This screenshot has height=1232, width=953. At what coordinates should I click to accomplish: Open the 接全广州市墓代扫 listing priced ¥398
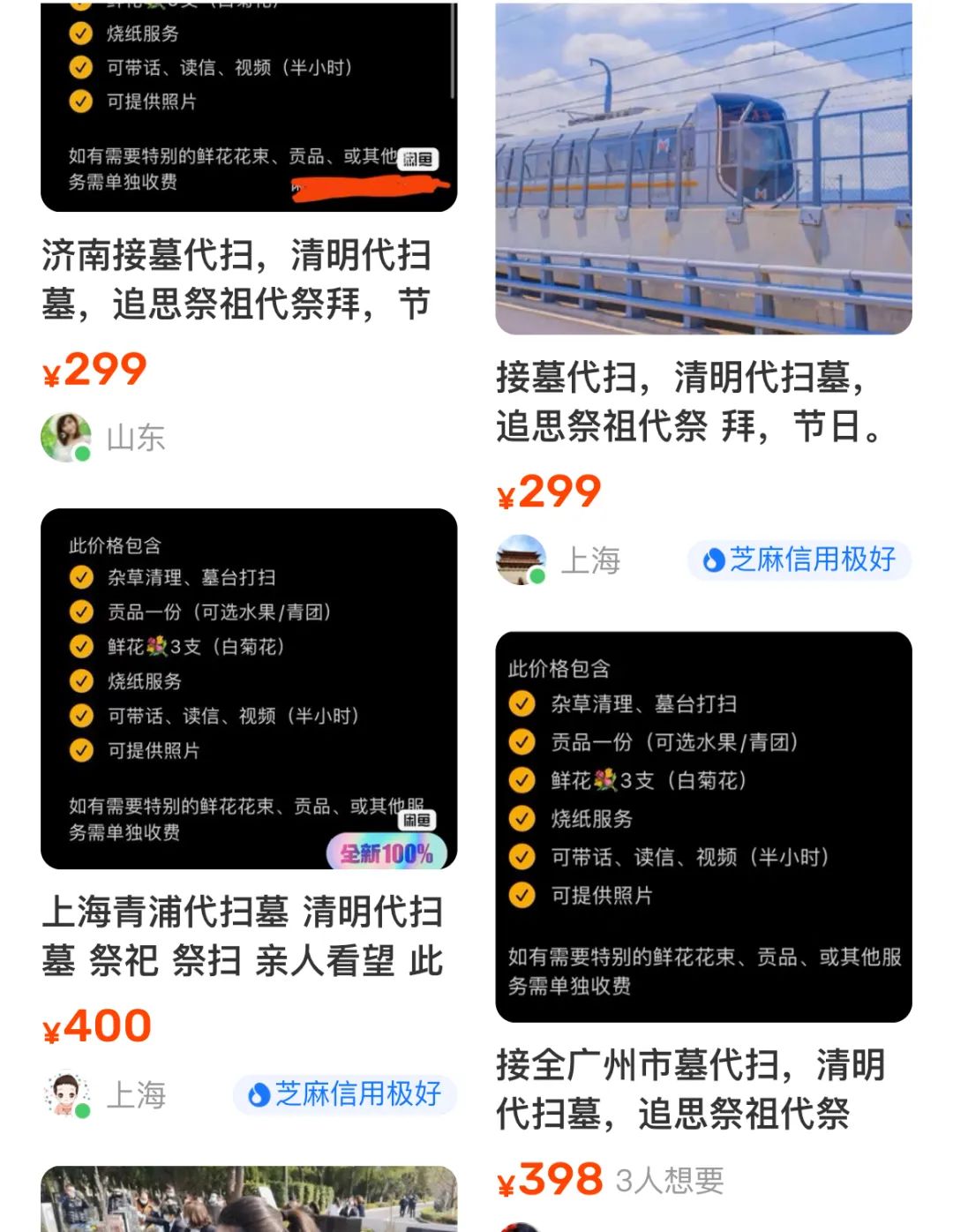pos(690,1088)
